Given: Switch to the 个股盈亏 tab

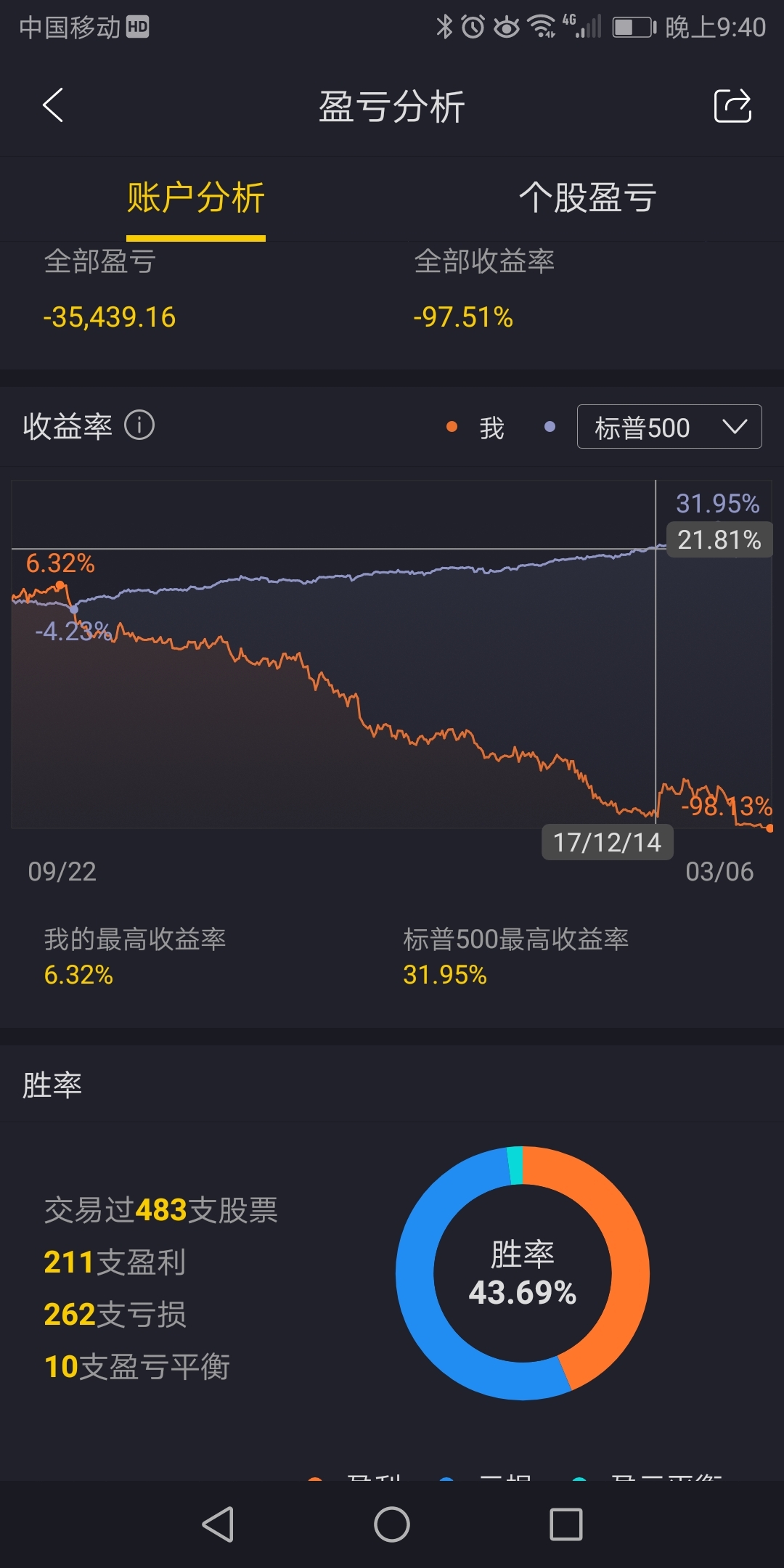Looking at the screenshot, I should pyautogui.click(x=587, y=197).
